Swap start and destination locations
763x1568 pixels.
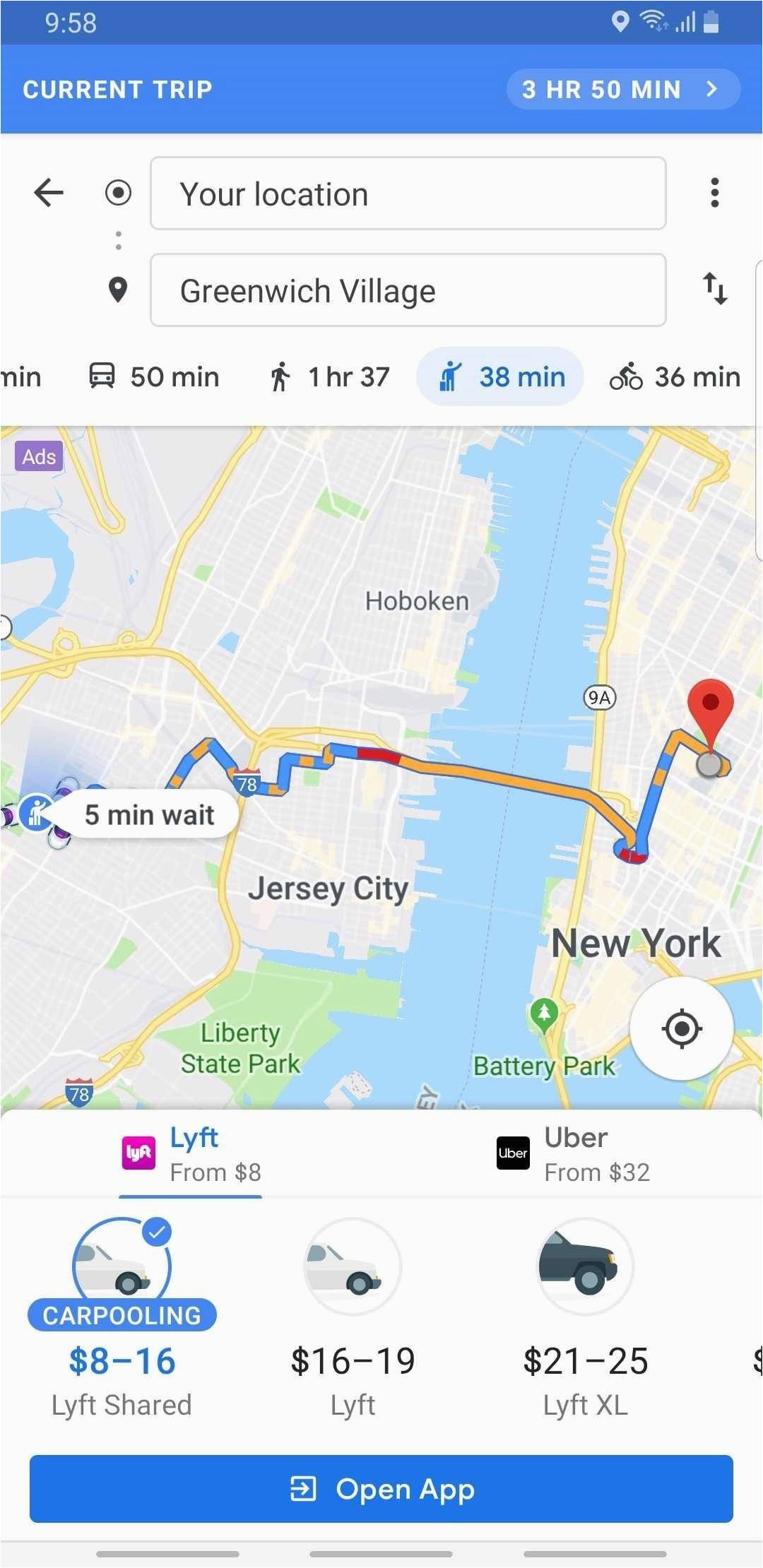click(715, 289)
